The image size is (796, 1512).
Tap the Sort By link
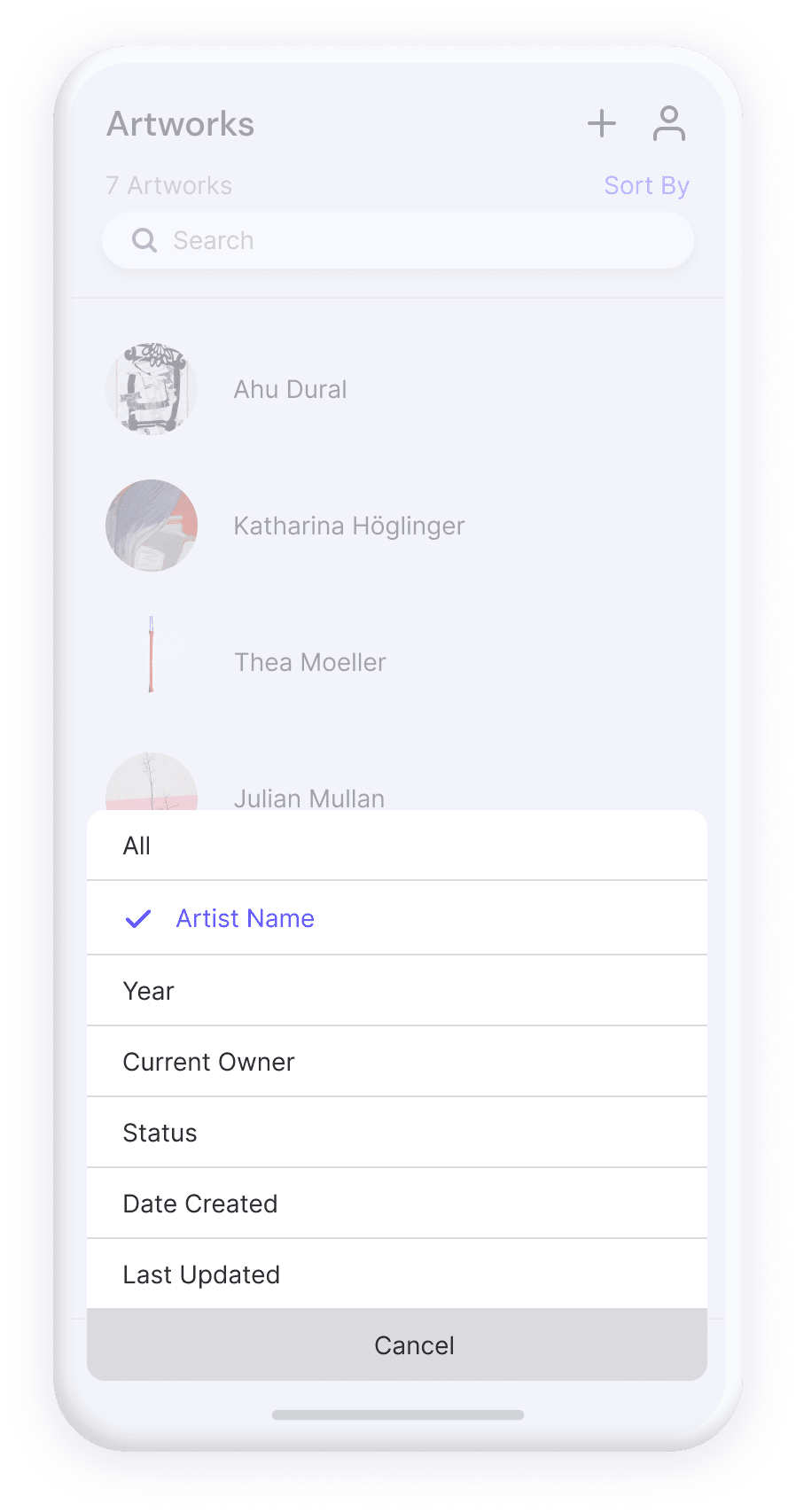point(646,185)
